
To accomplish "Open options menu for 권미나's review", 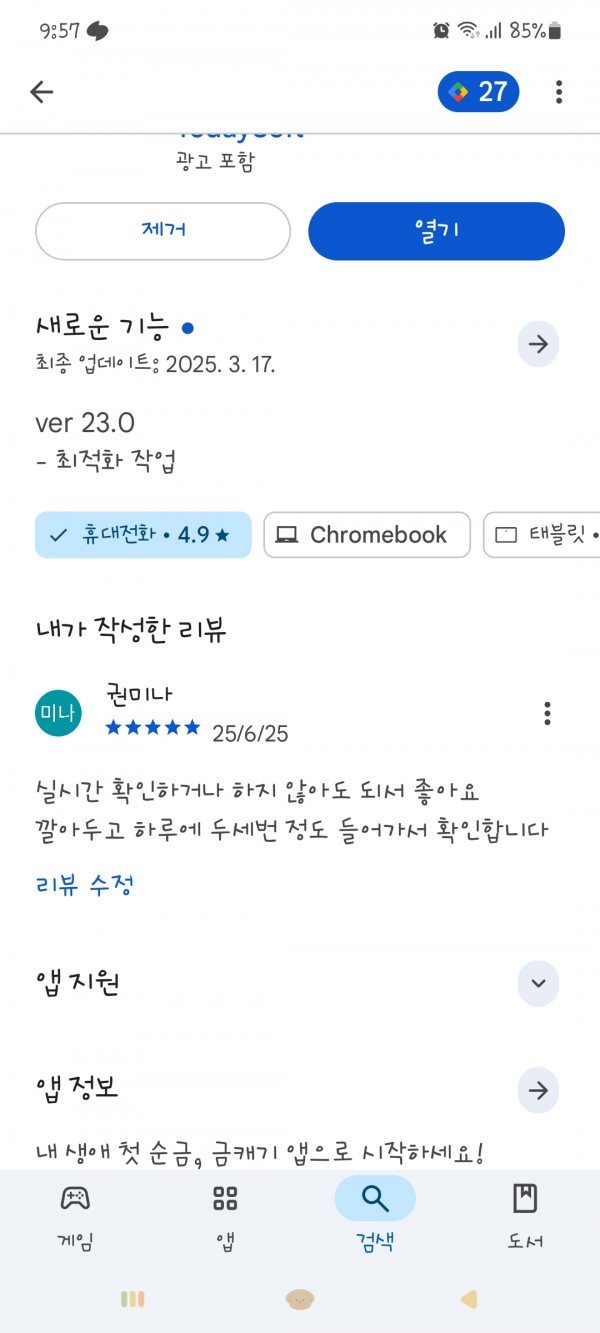I will (x=547, y=713).
